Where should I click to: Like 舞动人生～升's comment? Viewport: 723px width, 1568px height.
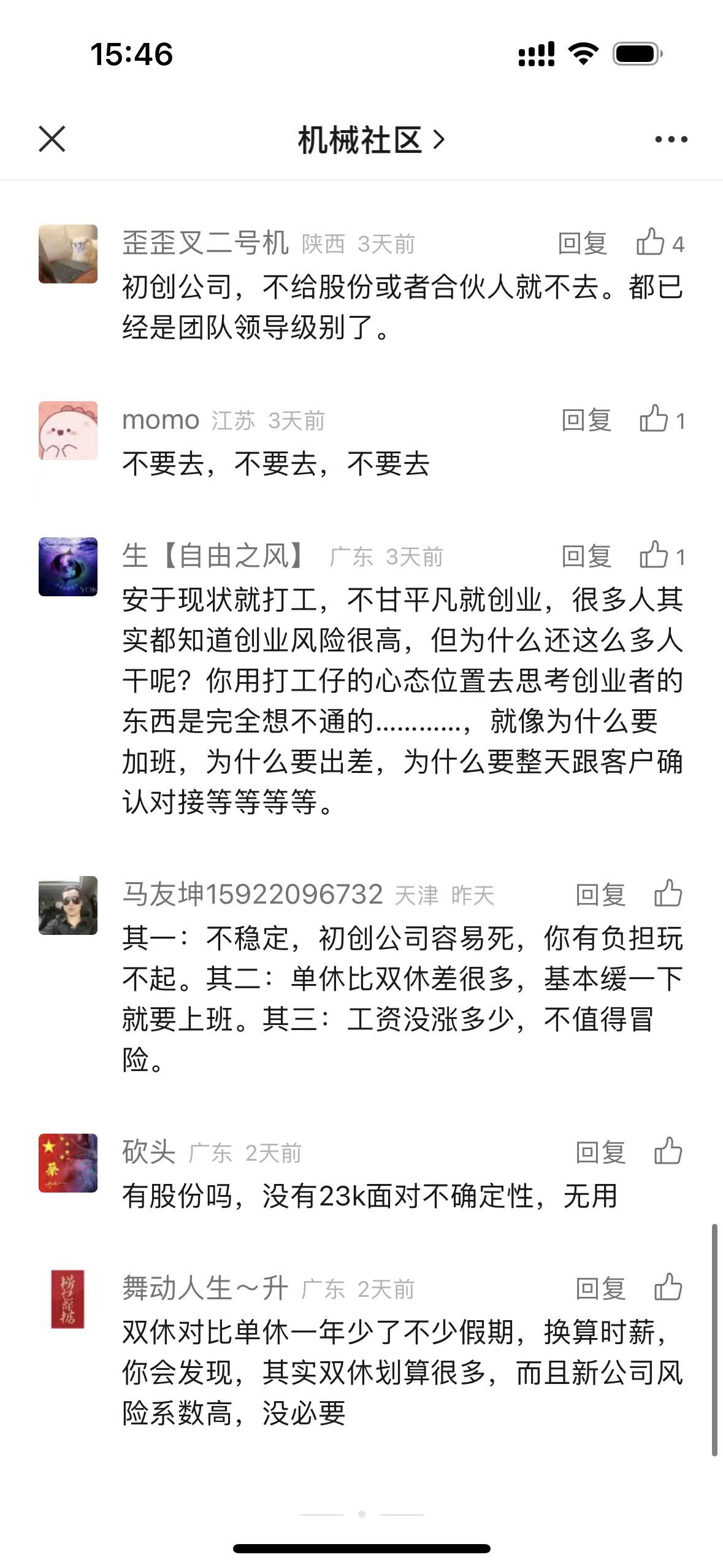(x=668, y=1287)
